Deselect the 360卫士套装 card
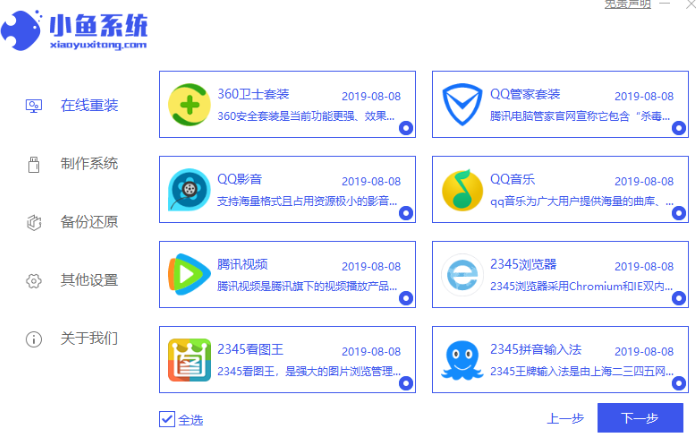The width and height of the screenshot is (696, 440). 287,106
